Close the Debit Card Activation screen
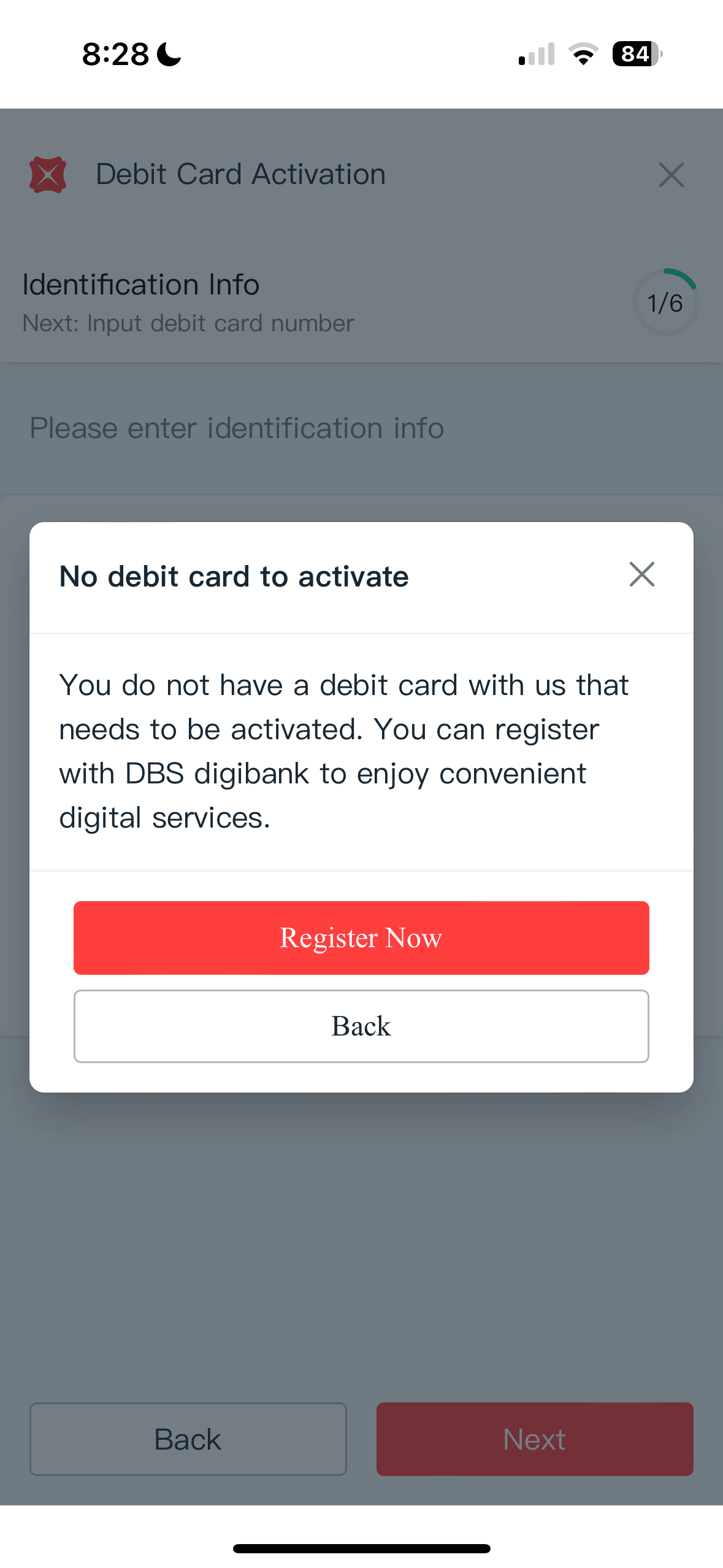 pyautogui.click(x=671, y=175)
